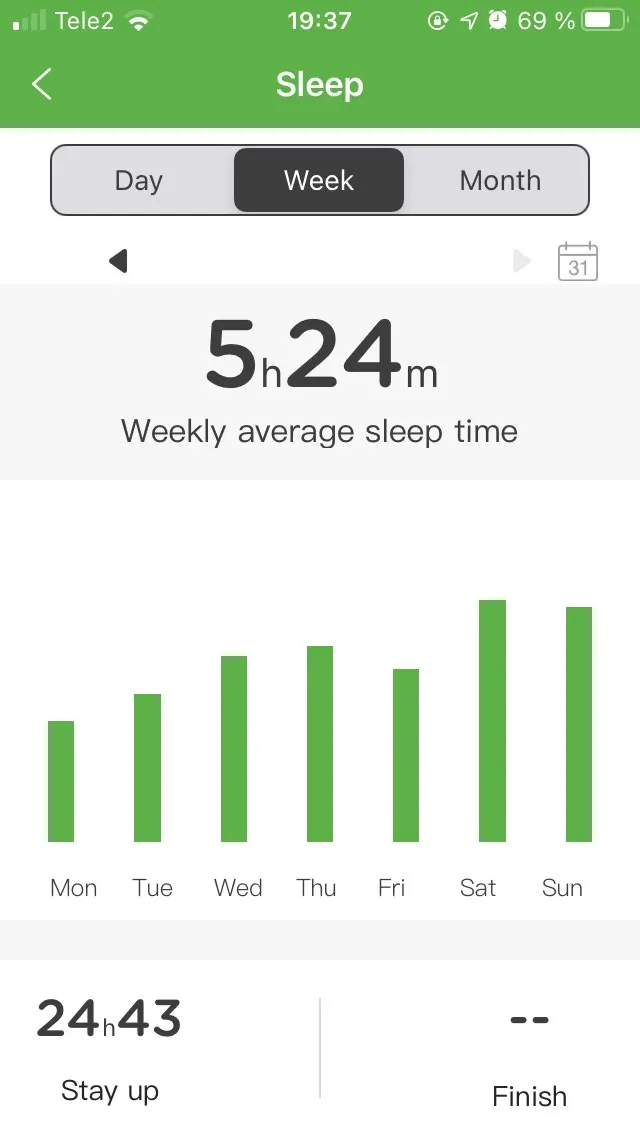Viewport: 640px width, 1136px height.
Task: Switch to the Day view
Action: click(x=138, y=181)
